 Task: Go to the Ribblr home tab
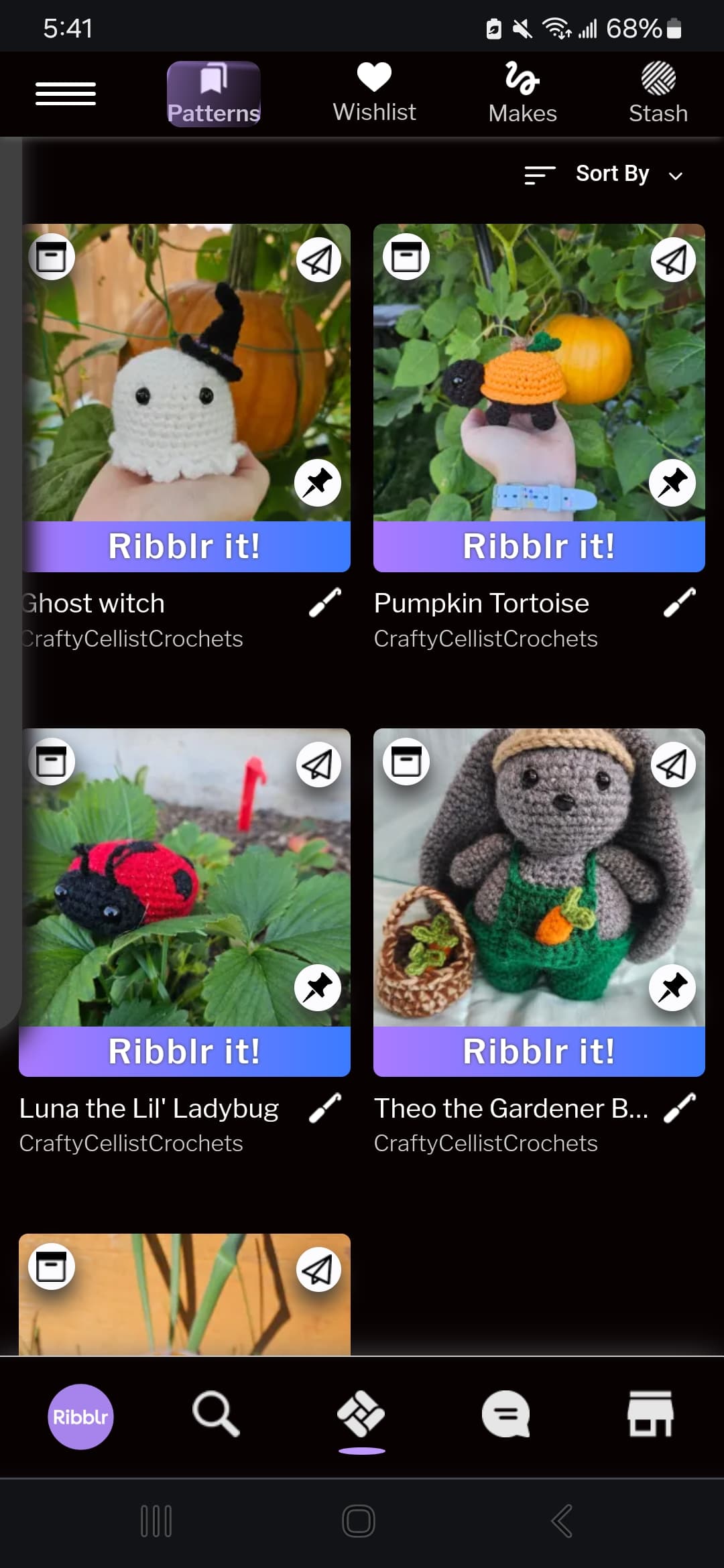80,1416
